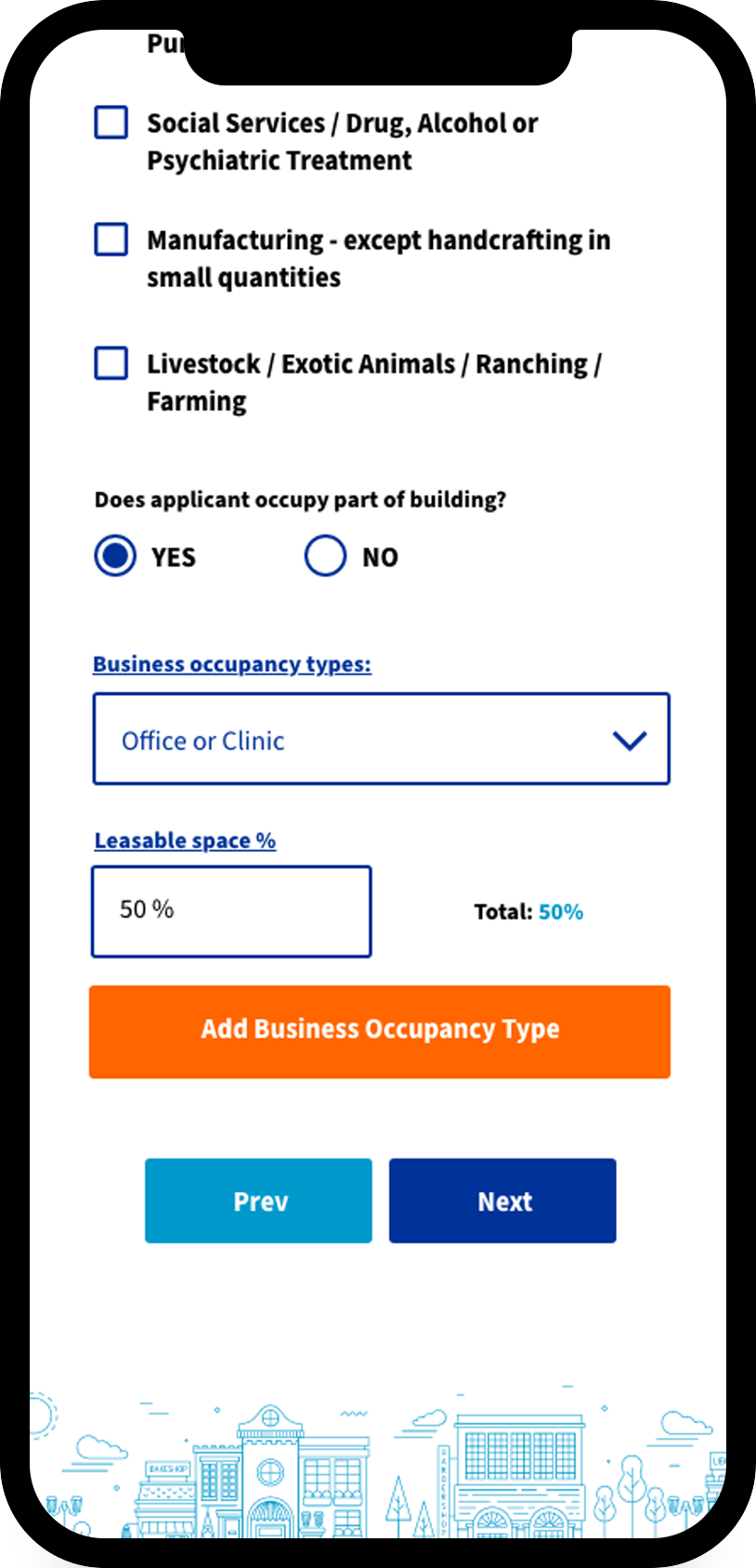Viewport: 756px width, 1568px height.
Task: Check the Social Services / Drug, Alcohol checkbox
Action: pos(111,122)
